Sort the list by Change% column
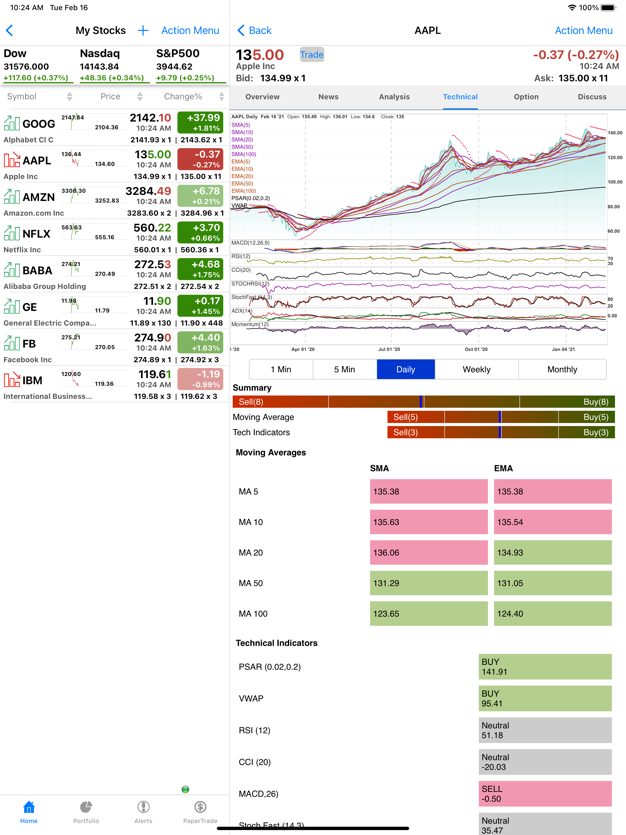 click(x=191, y=97)
